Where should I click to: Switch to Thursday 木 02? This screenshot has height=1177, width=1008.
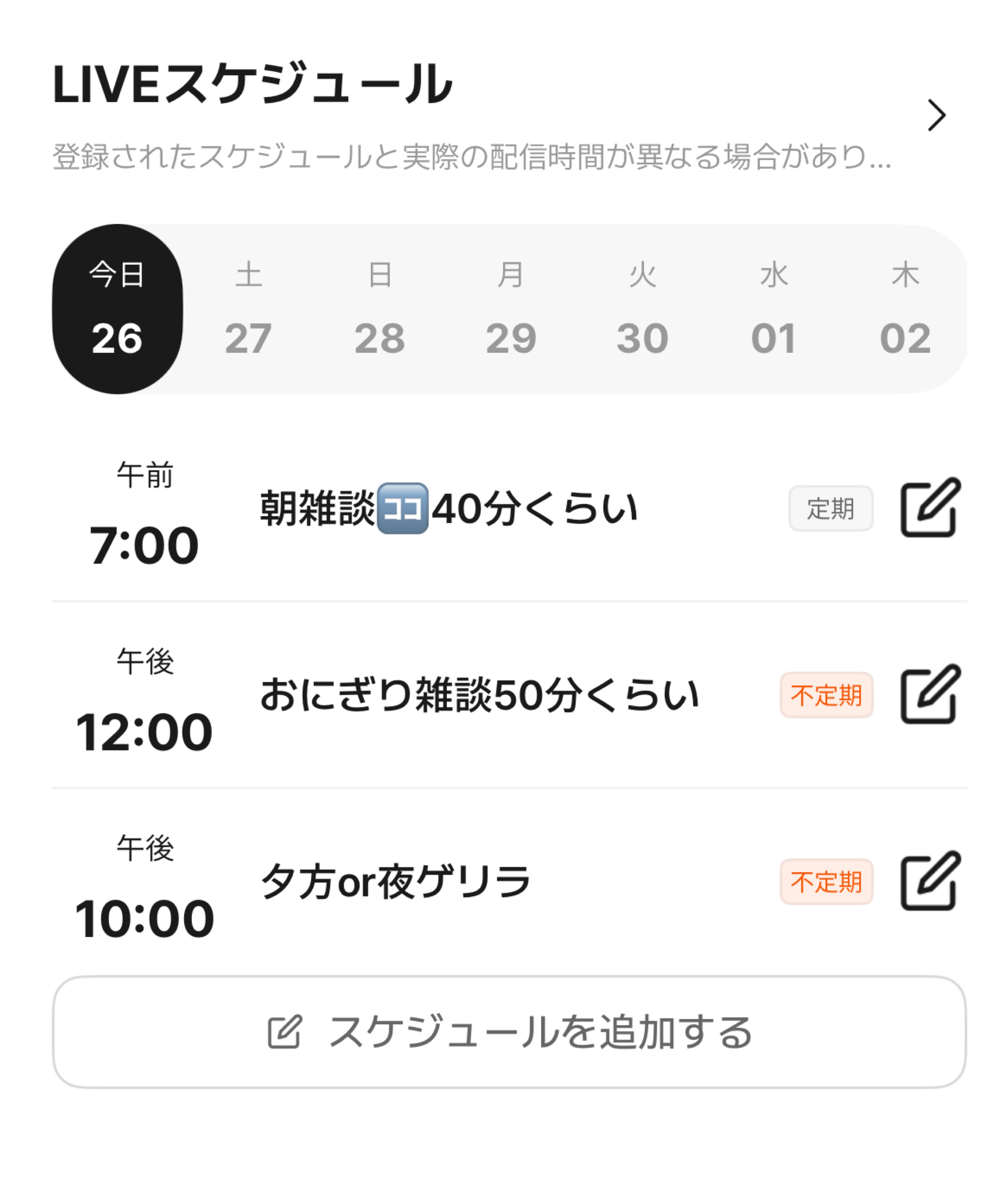pos(904,309)
